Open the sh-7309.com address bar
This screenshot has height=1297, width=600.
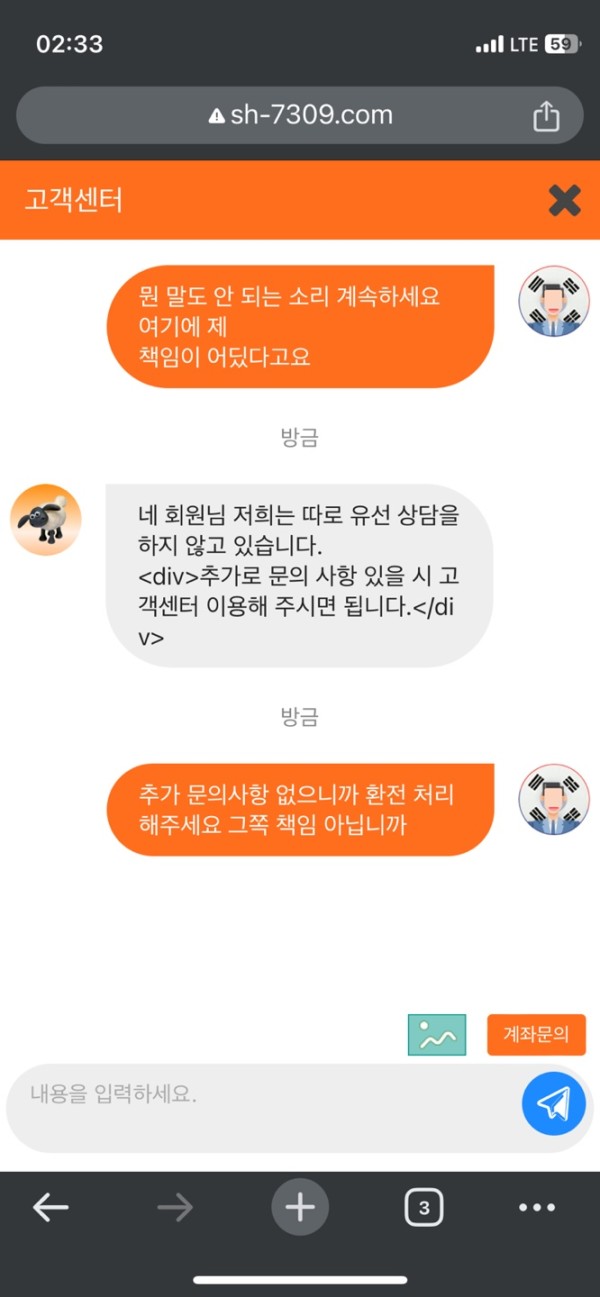pyautogui.click(x=300, y=116)
